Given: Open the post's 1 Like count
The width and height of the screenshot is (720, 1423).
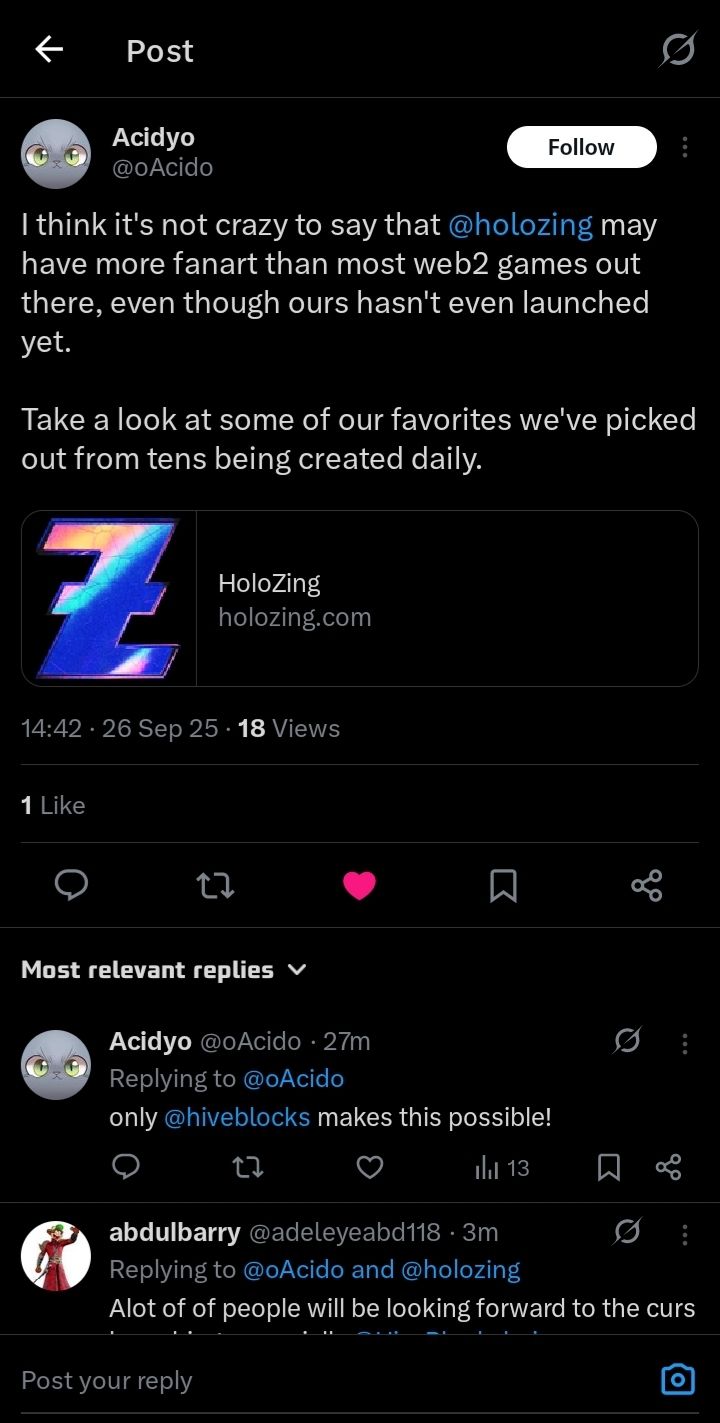Looking at the screenshot, I should (52, 805).
